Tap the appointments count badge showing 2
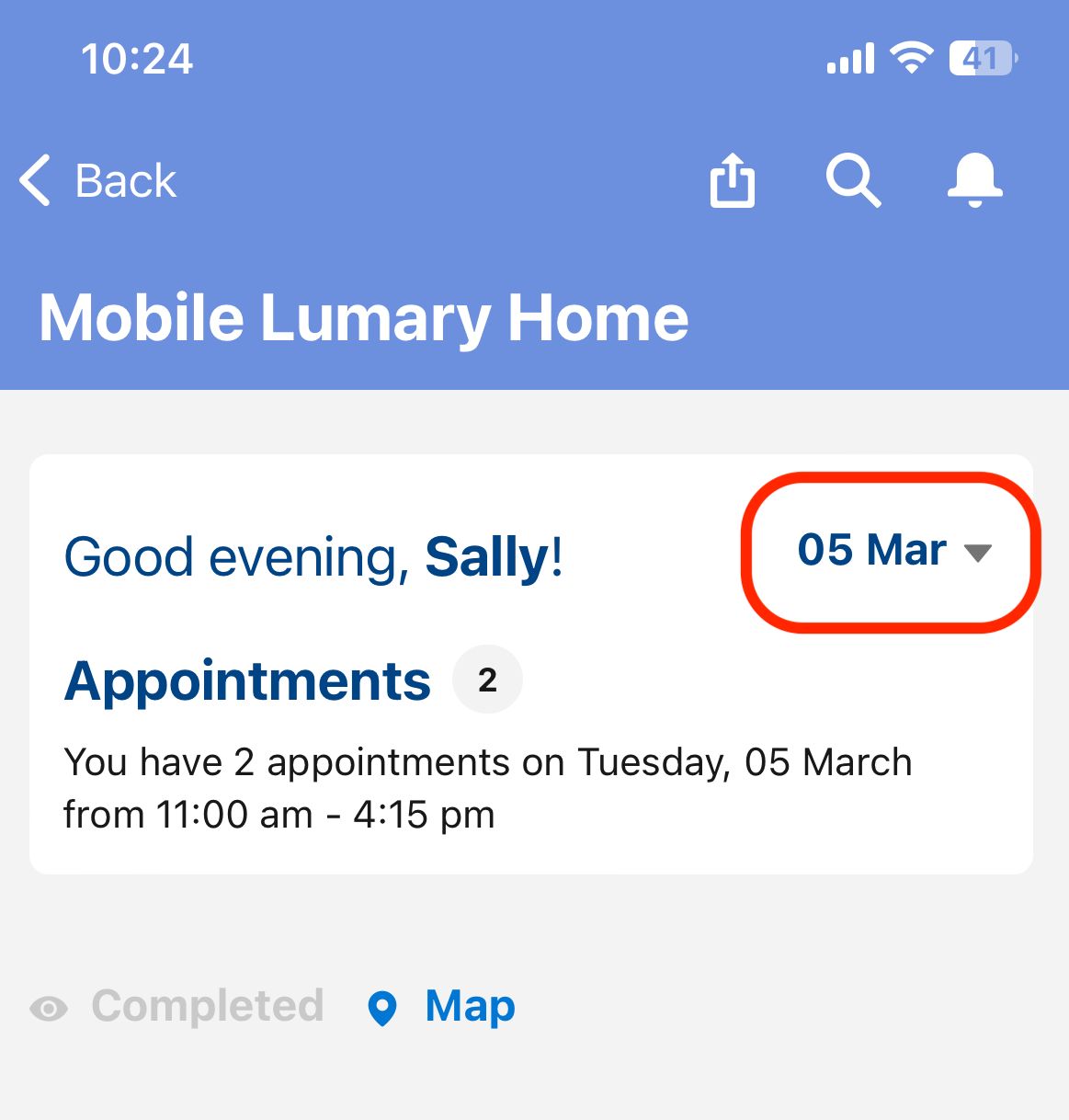Viewport: 1069px width, 1120px height. [487, 679]
